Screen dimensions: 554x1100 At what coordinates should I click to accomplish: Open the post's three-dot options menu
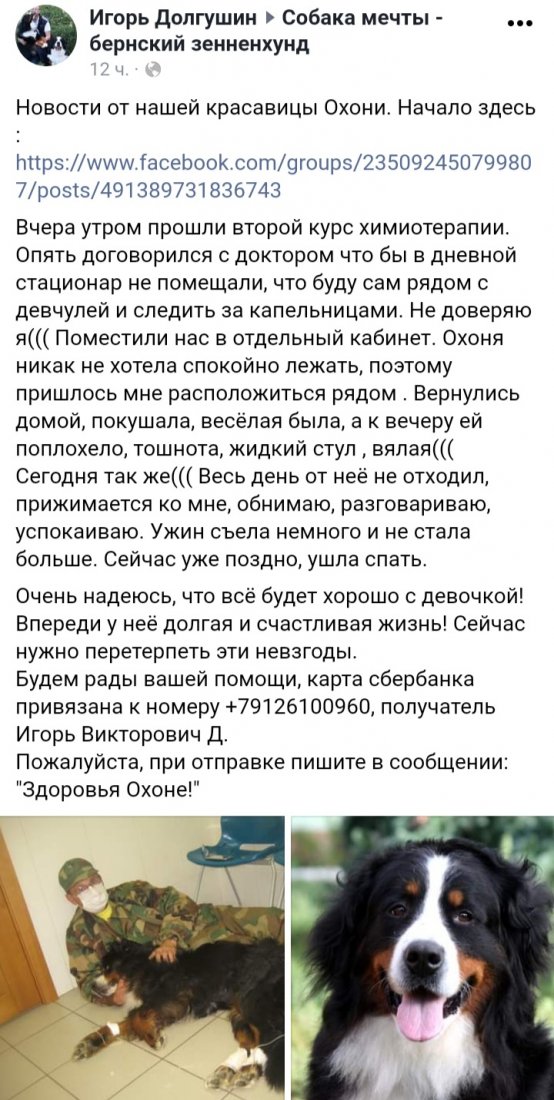520,23
